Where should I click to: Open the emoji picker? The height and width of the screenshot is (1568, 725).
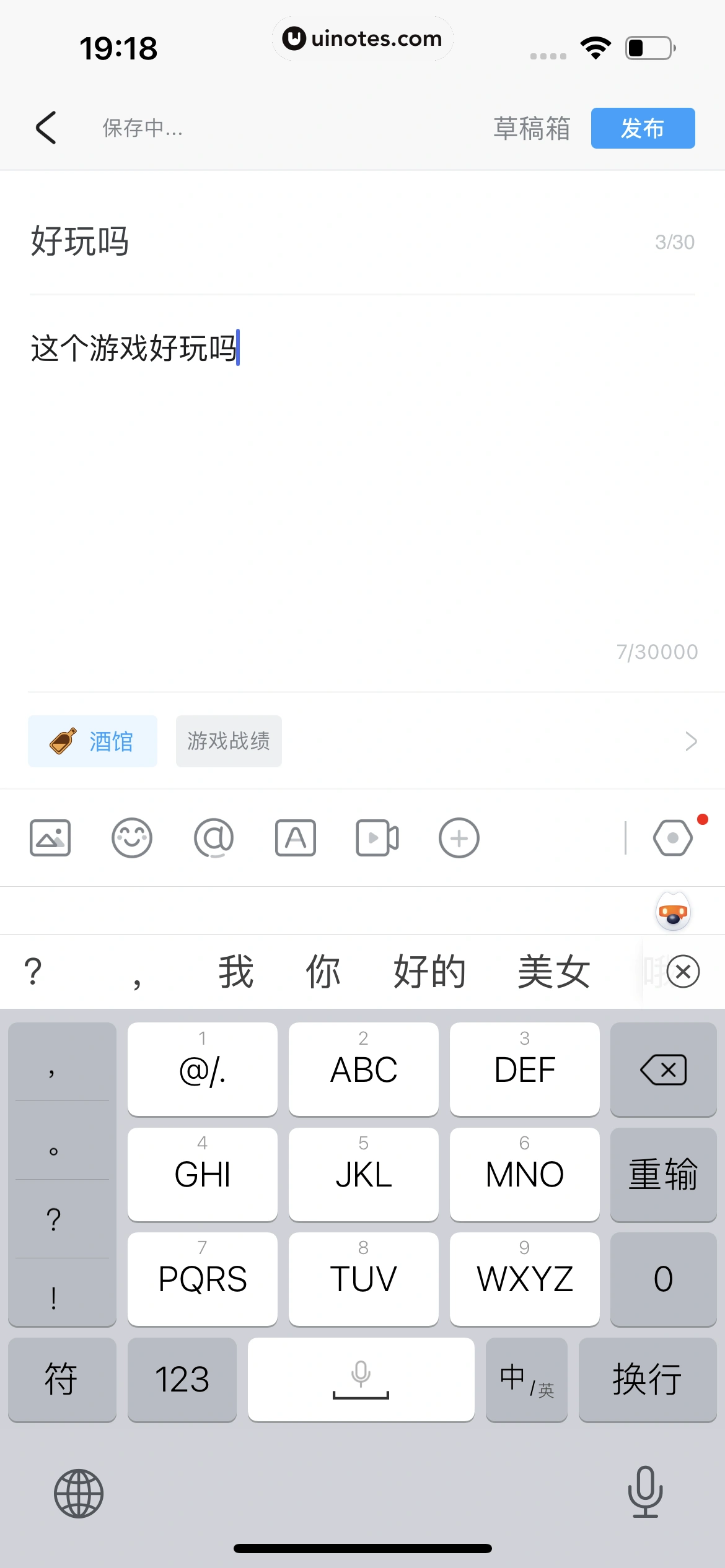[131, 837]
